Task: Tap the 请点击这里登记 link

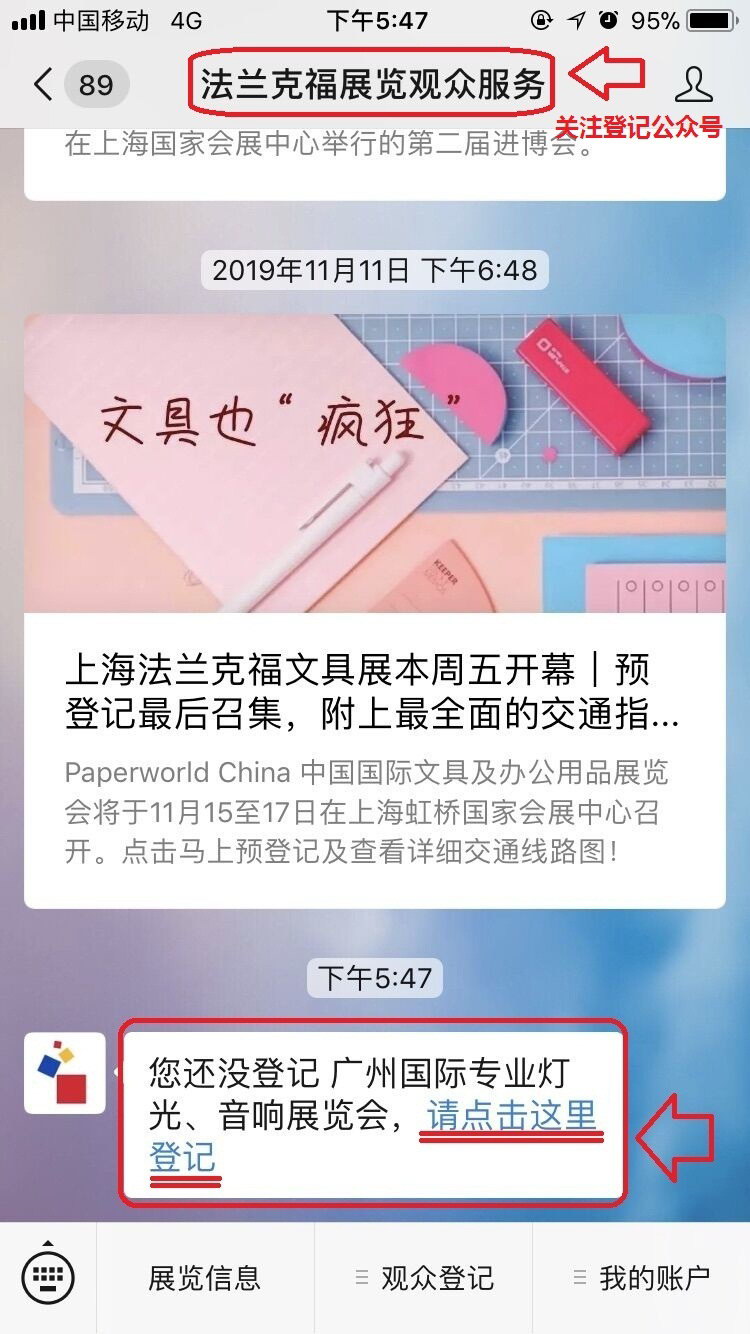Action: (511, 1116)
